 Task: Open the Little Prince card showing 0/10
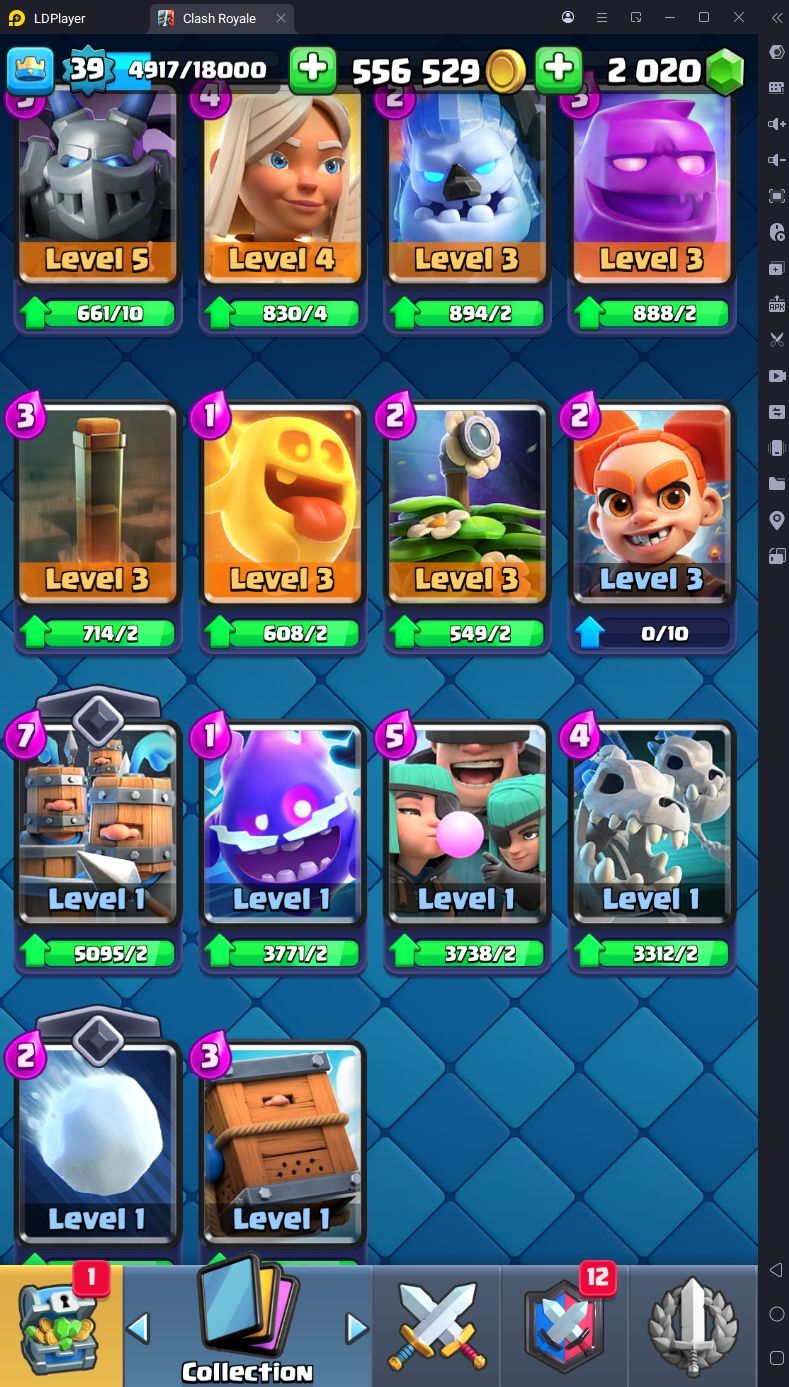pos(652,505)
